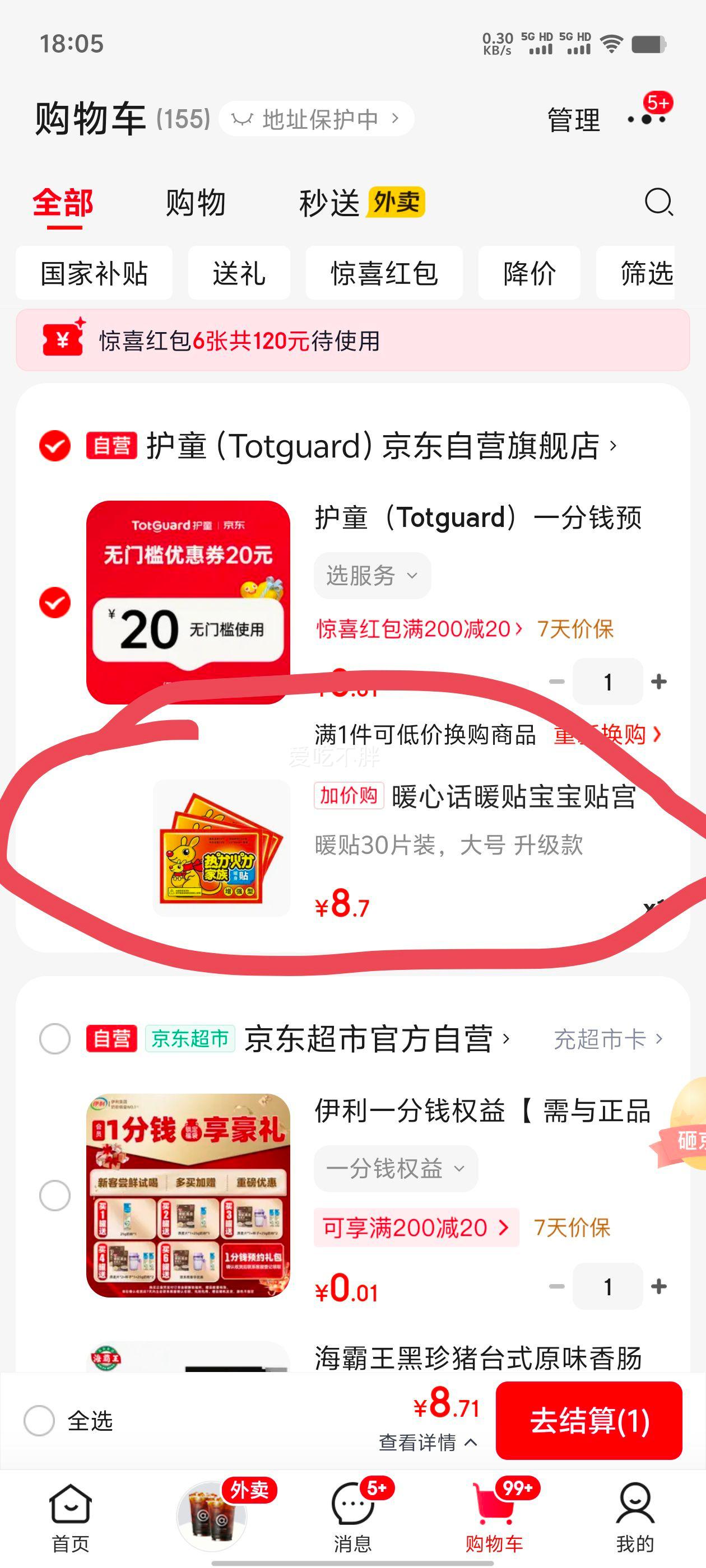Image resolution: width=706 pixels, height=1568 pixels.
Task: Tap the plus icon to increase Totguard quantity
Action: tap(659, 681)
